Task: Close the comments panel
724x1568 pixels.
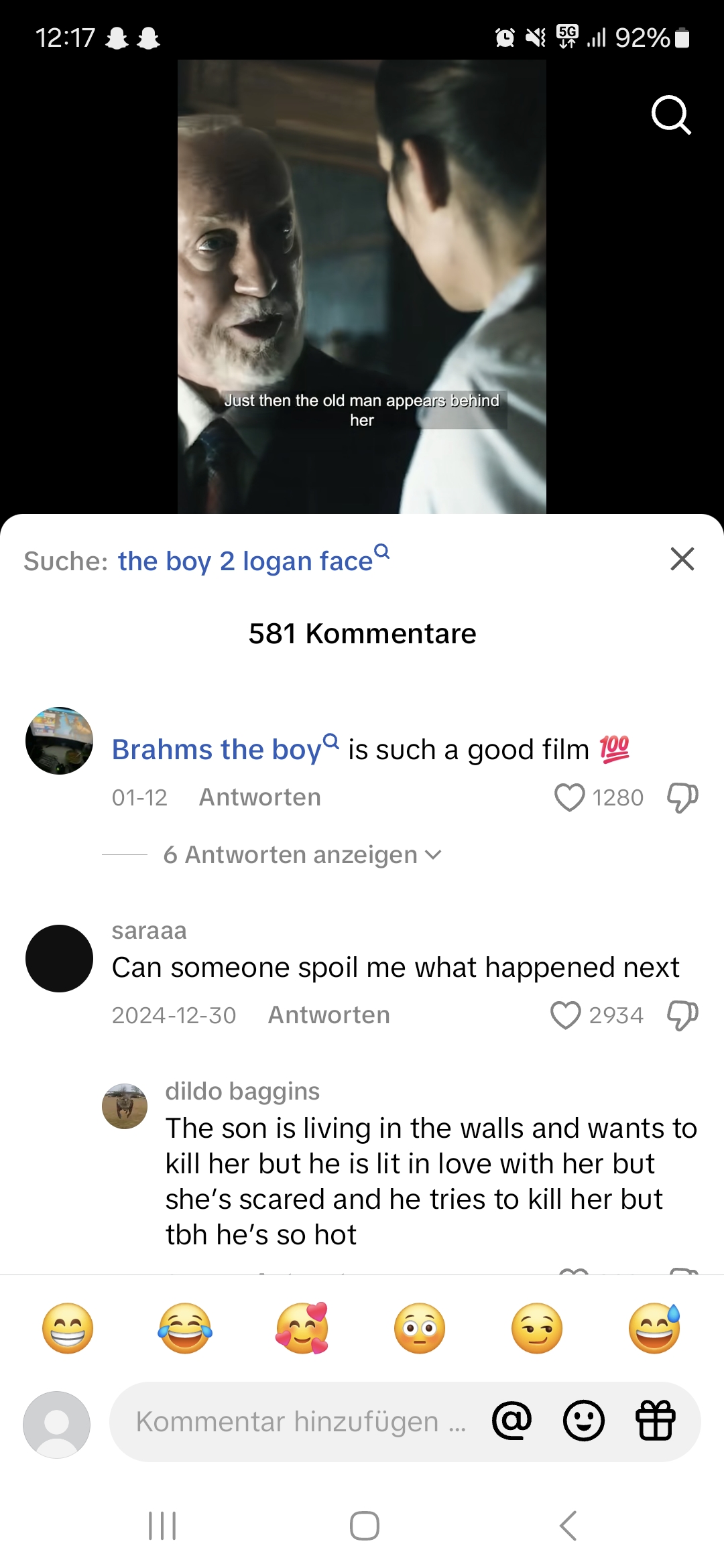Action: (x=682, y=559)
